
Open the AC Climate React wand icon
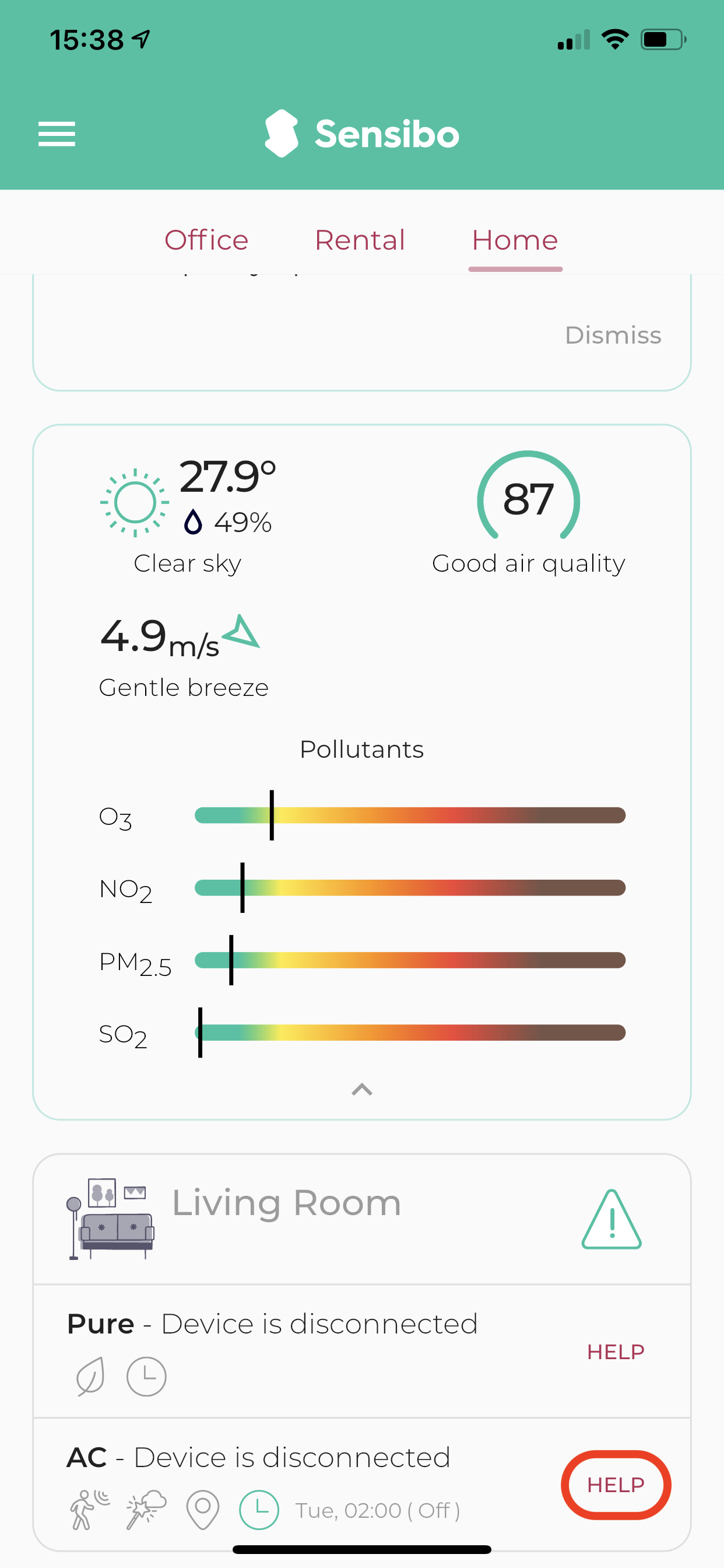tap(146, 1510)
